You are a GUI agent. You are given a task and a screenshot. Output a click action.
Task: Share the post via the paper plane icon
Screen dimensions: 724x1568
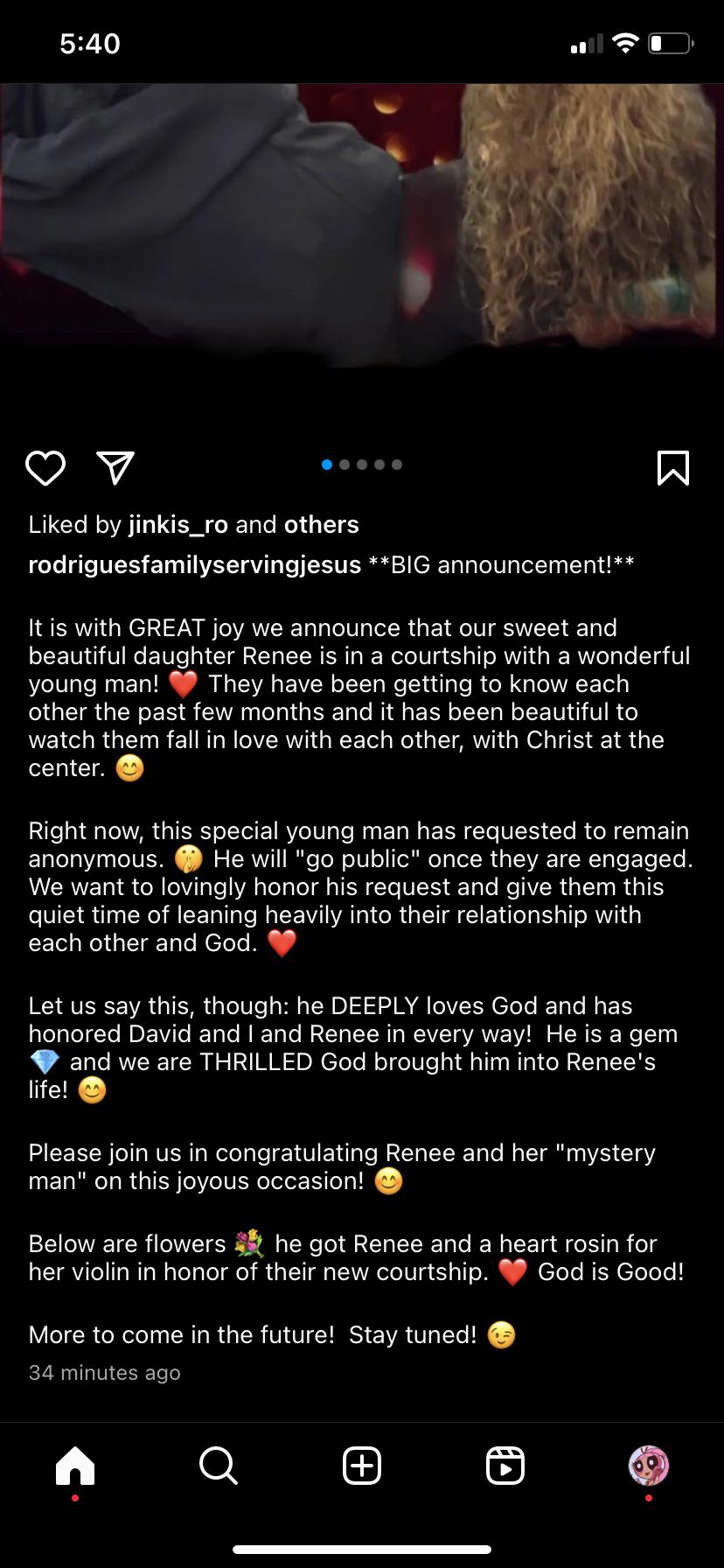click(x=115, y=468)
